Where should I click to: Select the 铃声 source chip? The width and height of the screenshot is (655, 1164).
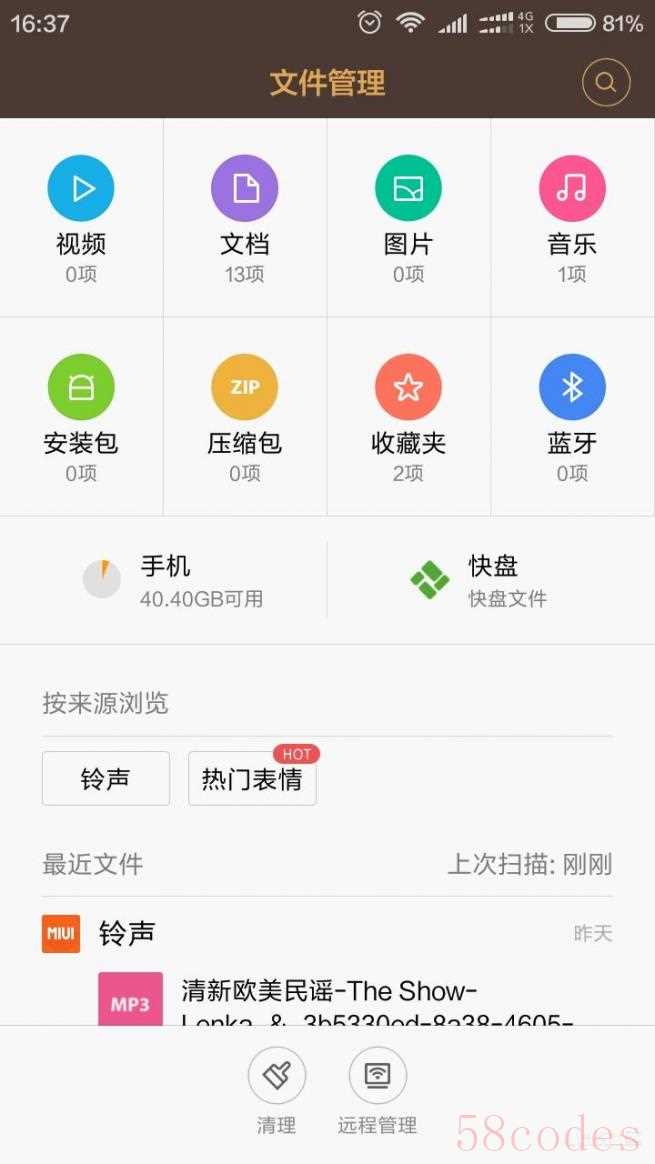coord(105,778)
